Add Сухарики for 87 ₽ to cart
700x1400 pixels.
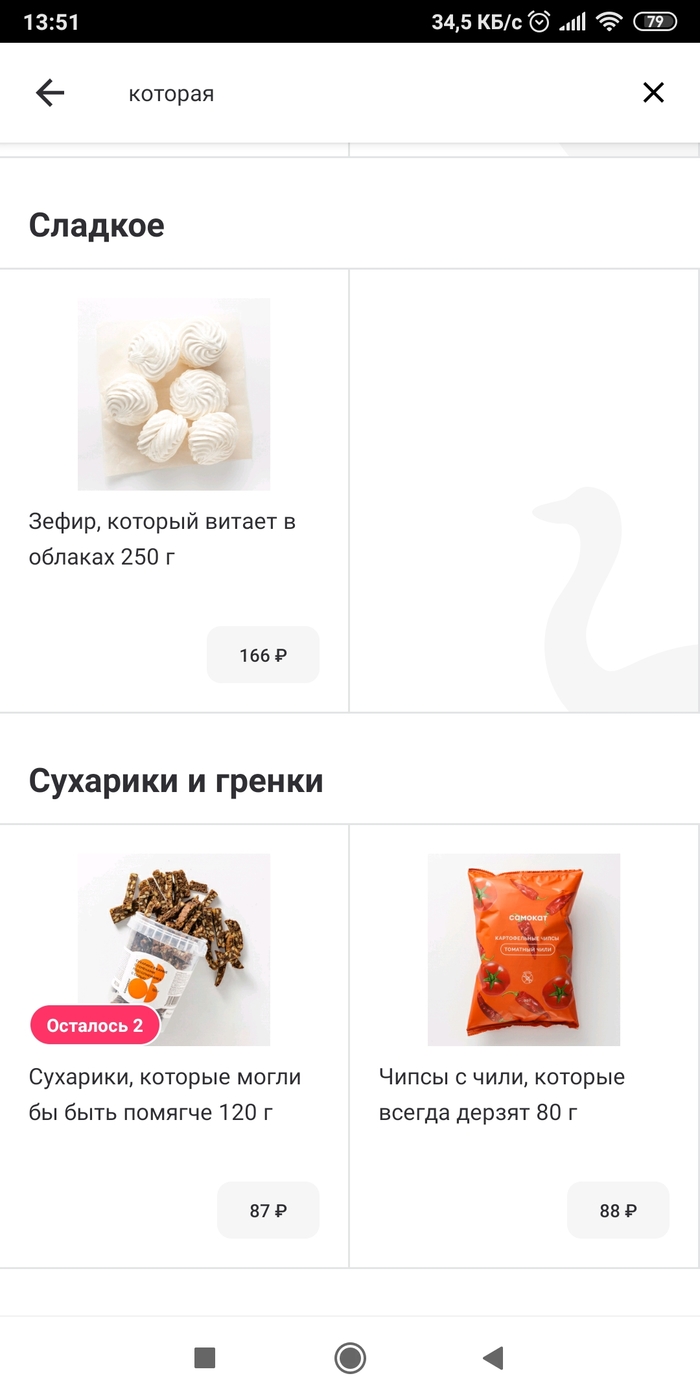tap(268, 1210)
